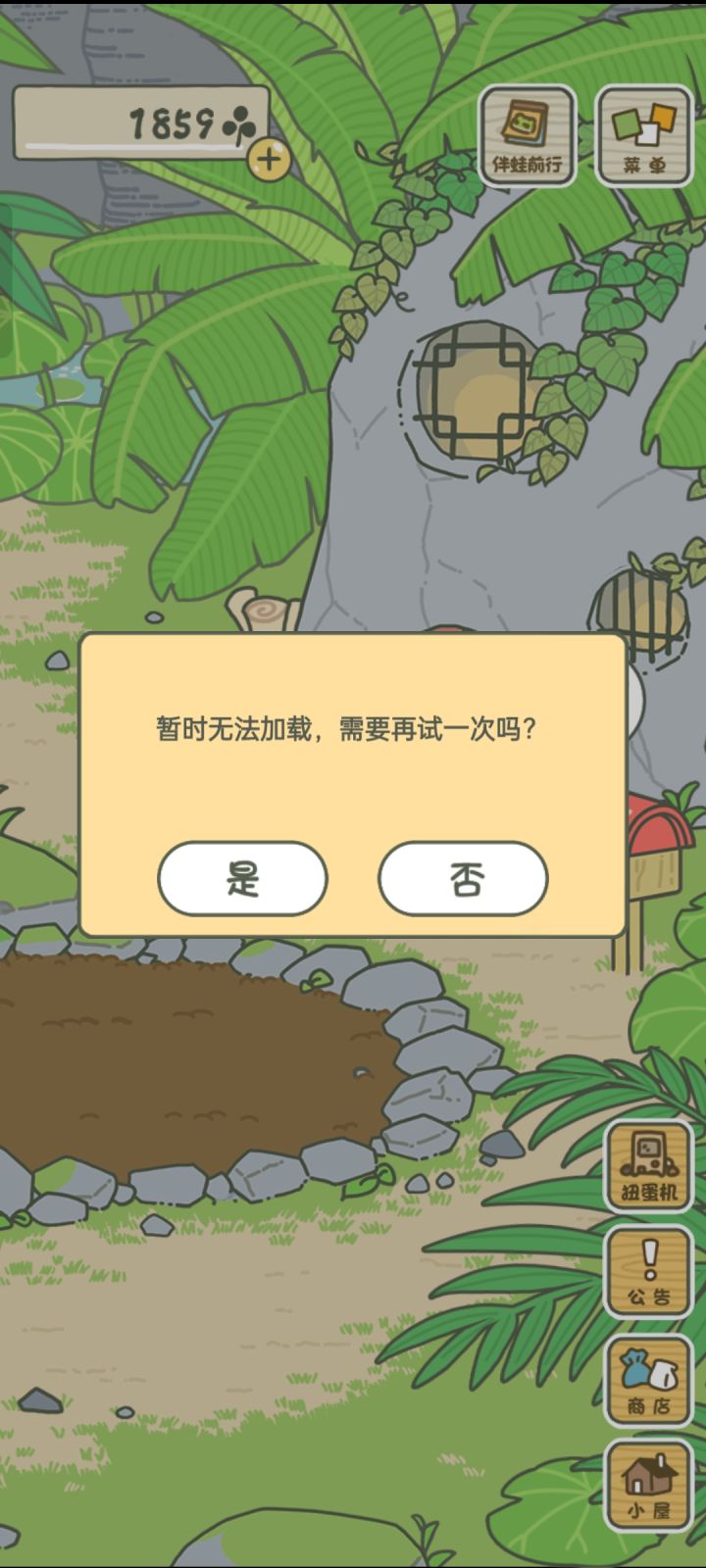This screenshot has width=706, height=1568.
Task: Tap 是 to retry loading
Action: [241, 880]
